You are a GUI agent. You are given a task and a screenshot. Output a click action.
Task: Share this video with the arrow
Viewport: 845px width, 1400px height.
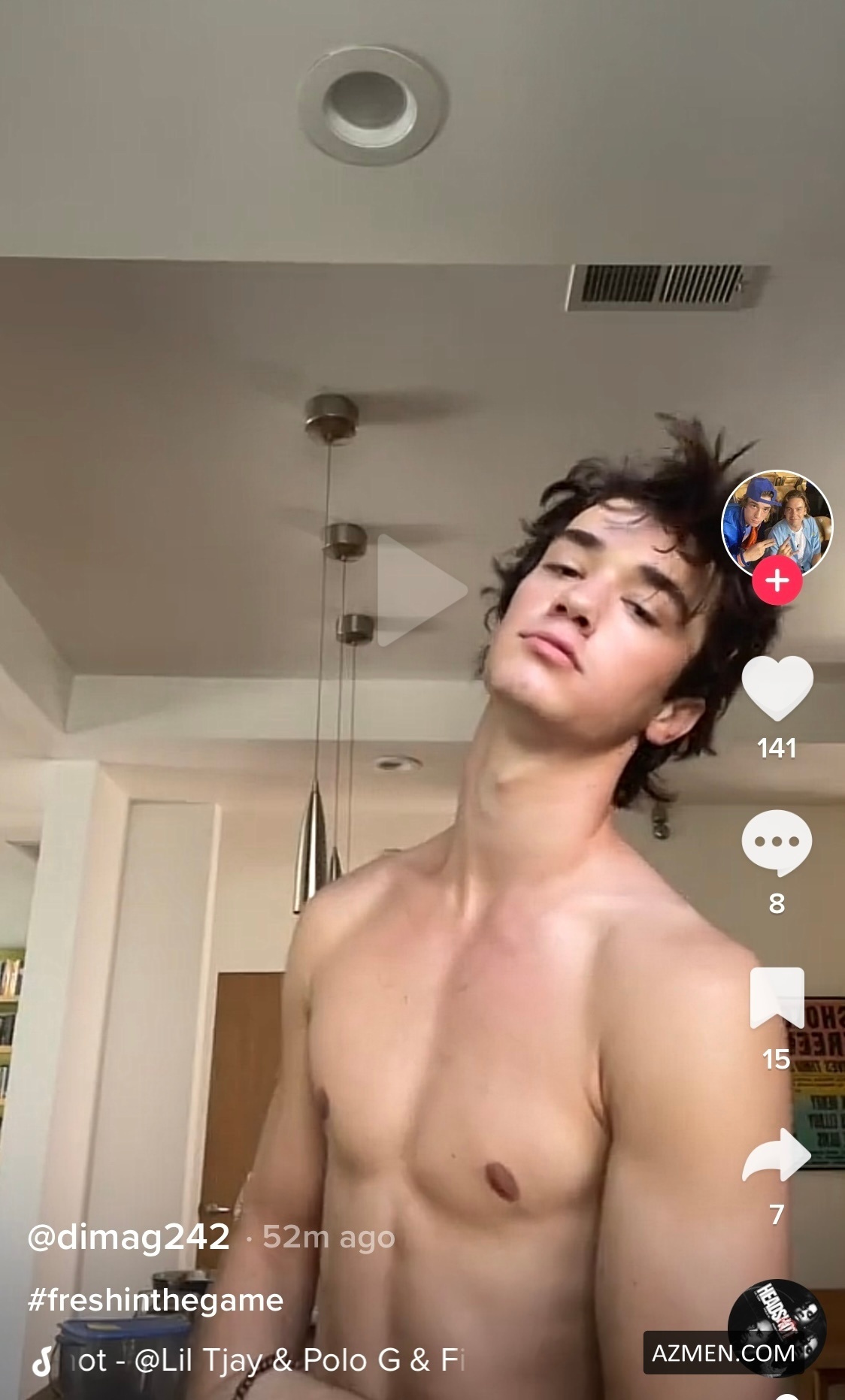coord(777,1156)
